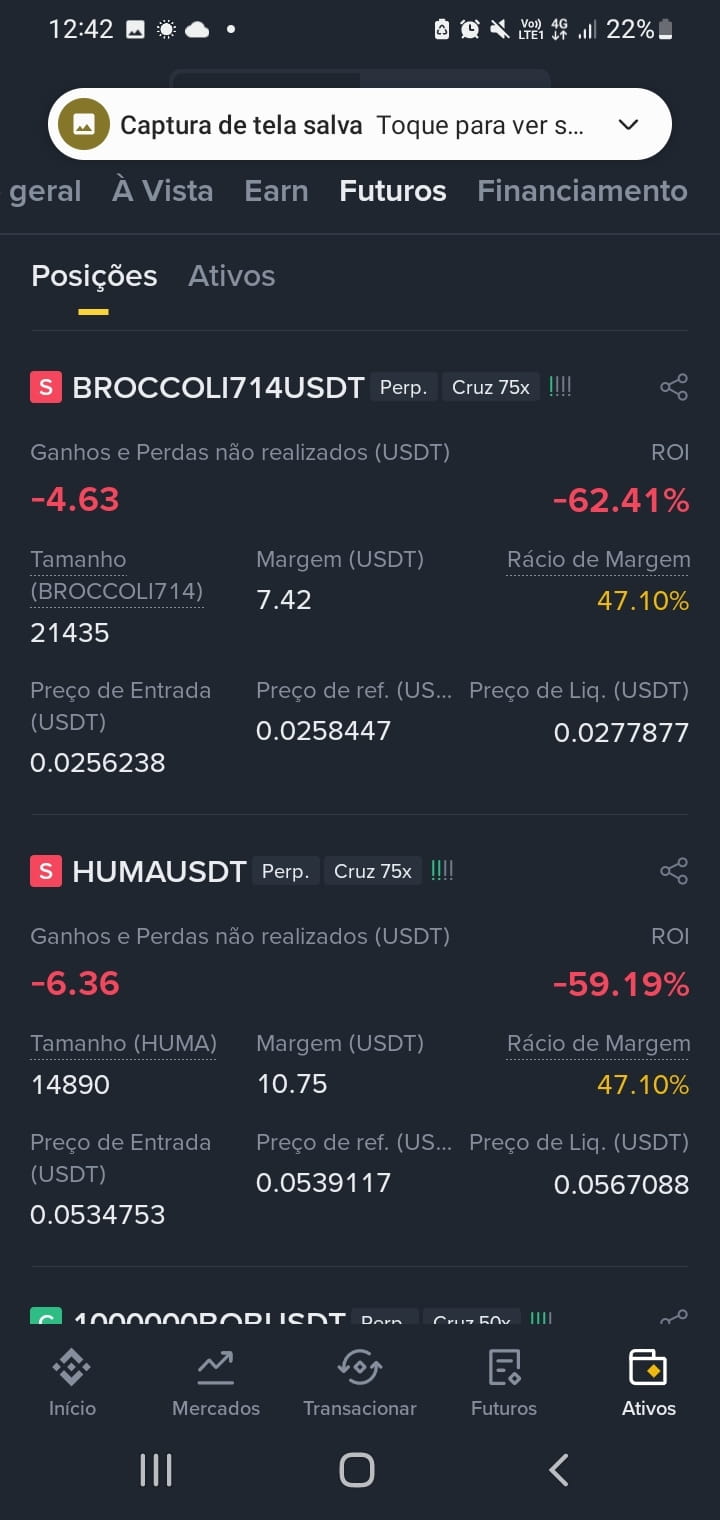The image size is (720, 1520).
Task: Open recent apps from navigation bar
Action: pos(156,1470)
